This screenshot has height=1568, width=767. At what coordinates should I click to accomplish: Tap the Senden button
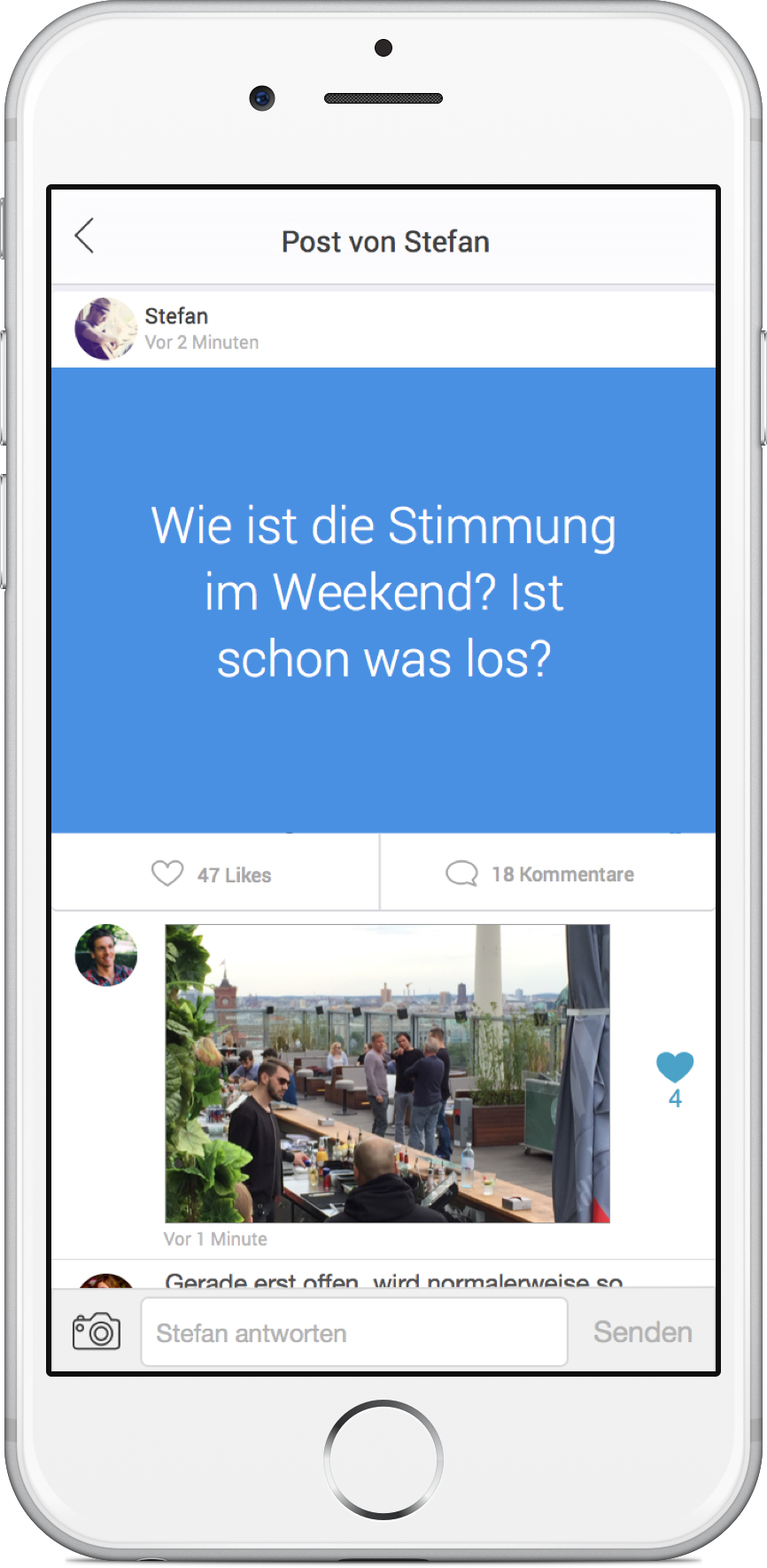tap(643, 1332)
